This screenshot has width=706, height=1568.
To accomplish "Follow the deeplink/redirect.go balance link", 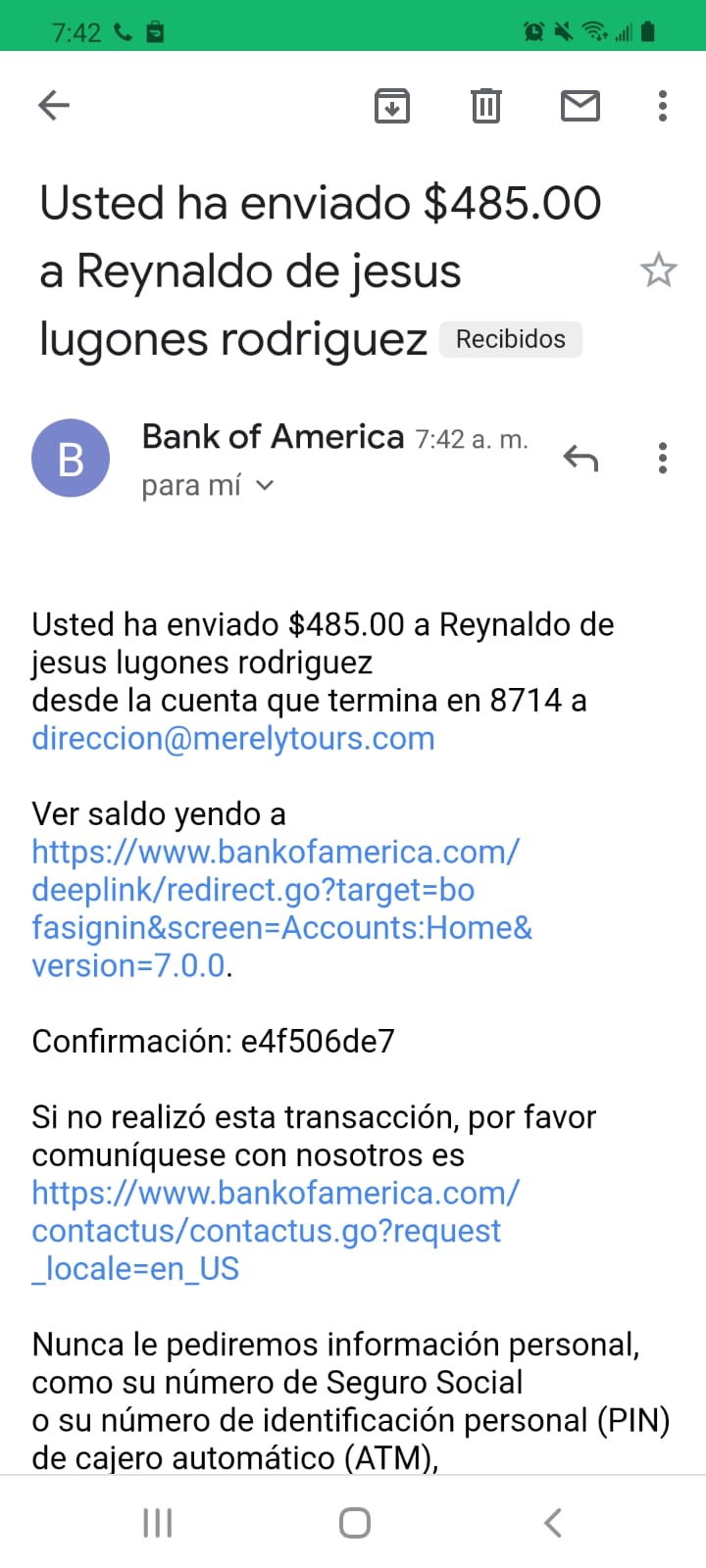I will click(282, 908).
